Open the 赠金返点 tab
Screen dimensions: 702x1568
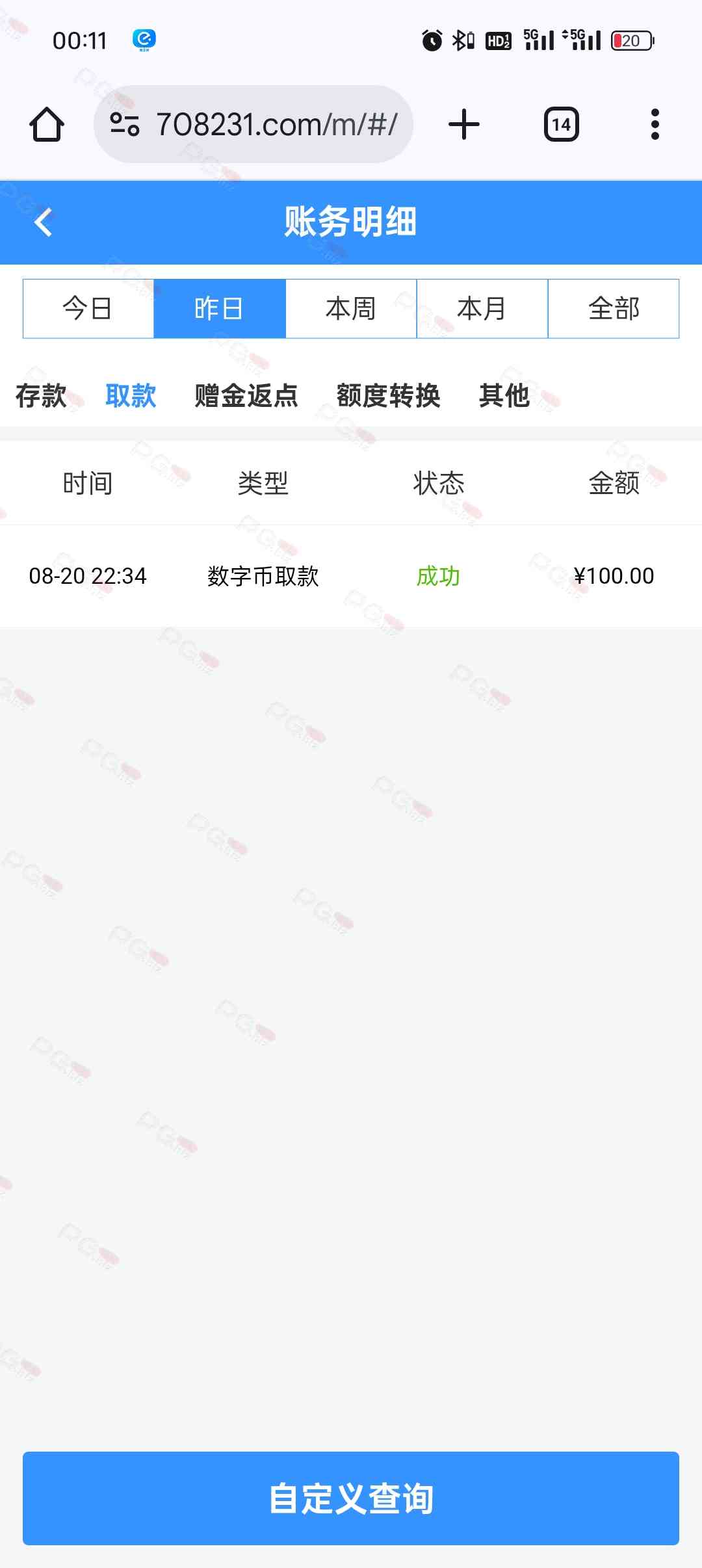(246, 395)
